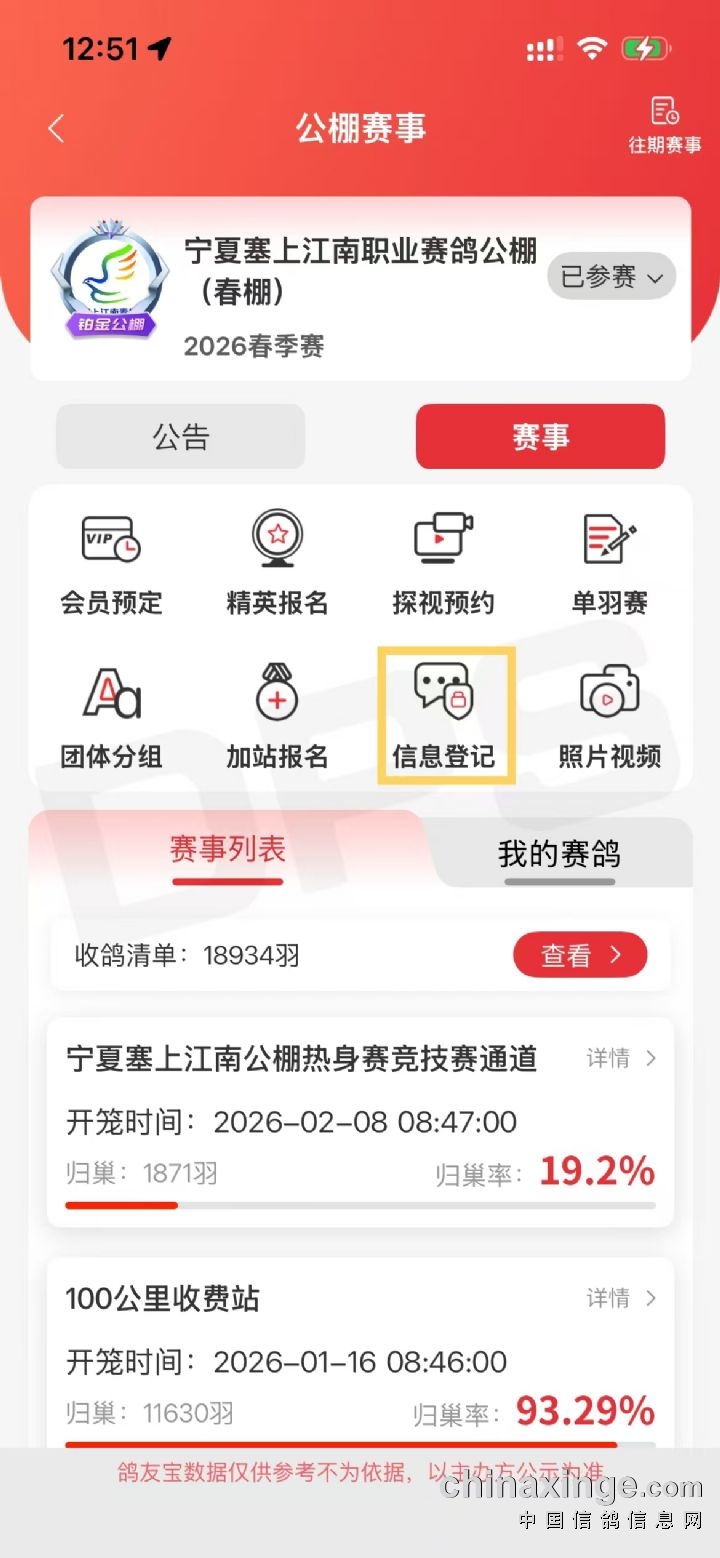Go back using the top-left arrow
Image resolution: width=720 pixels, height=1558 pixels.
pos(56,129)
